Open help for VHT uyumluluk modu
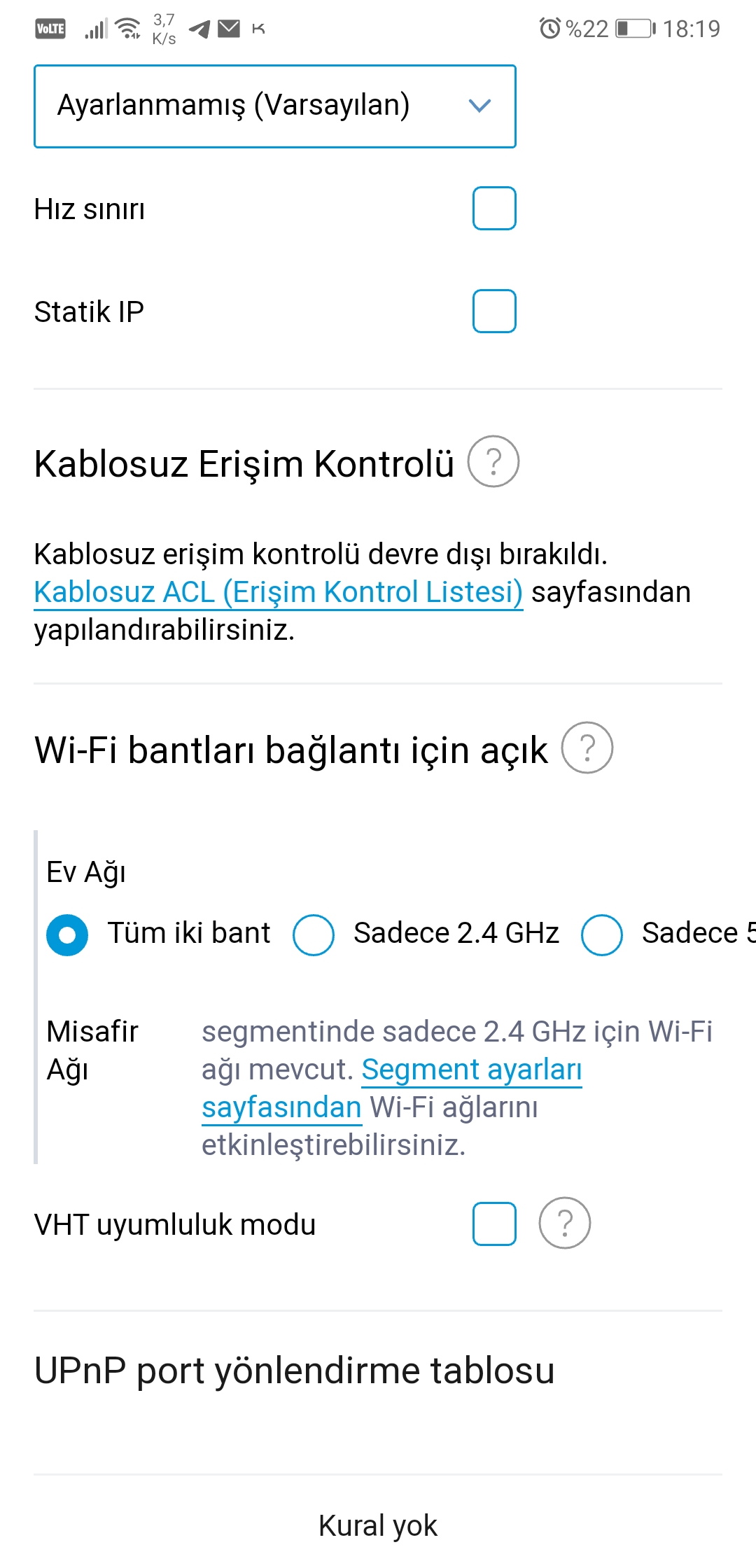 point(565,1223)
